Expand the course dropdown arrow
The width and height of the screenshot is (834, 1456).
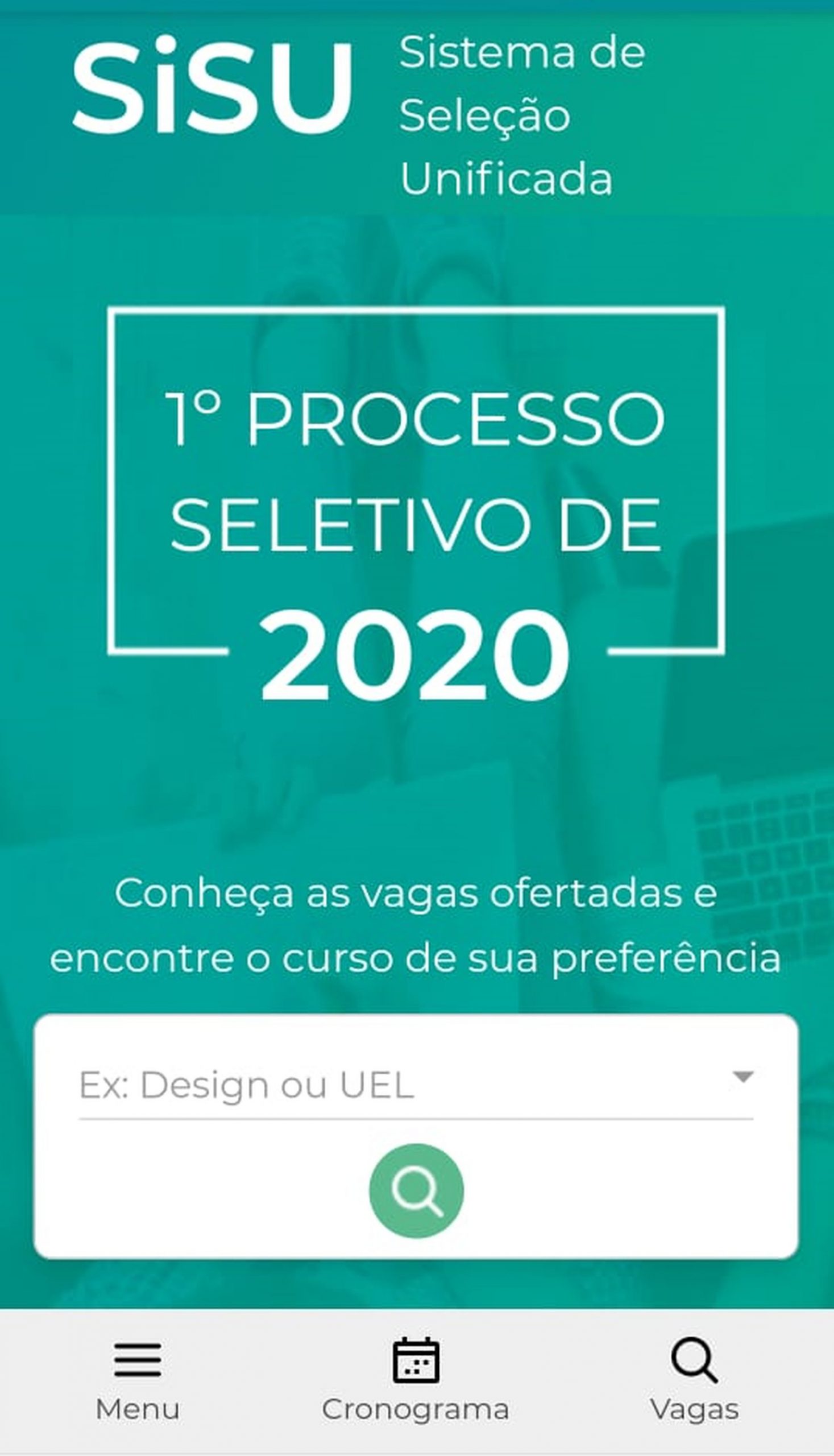(x=743, y=1077)
